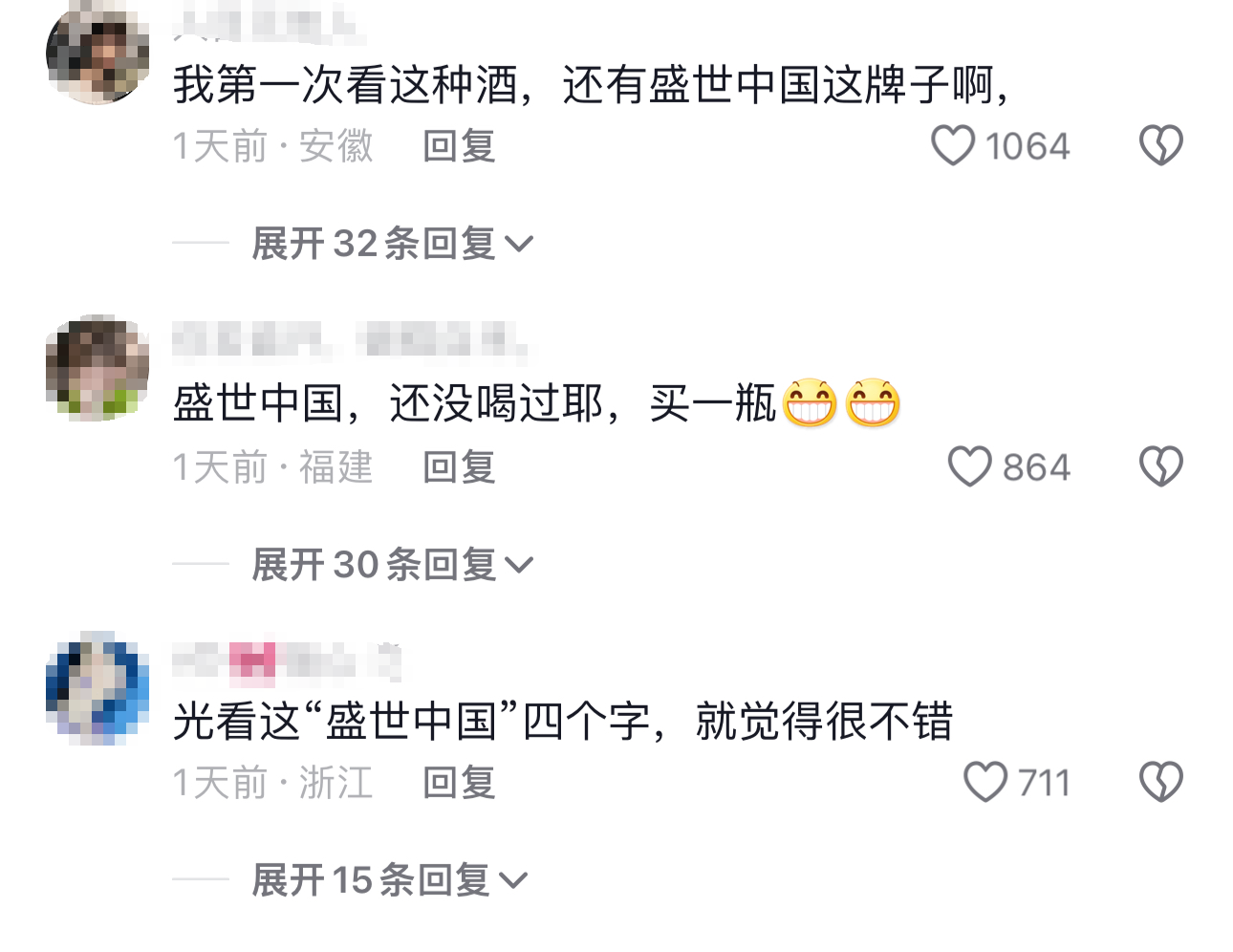
Task: Reply to the comment from 安徽
Action: click(459, 146)
